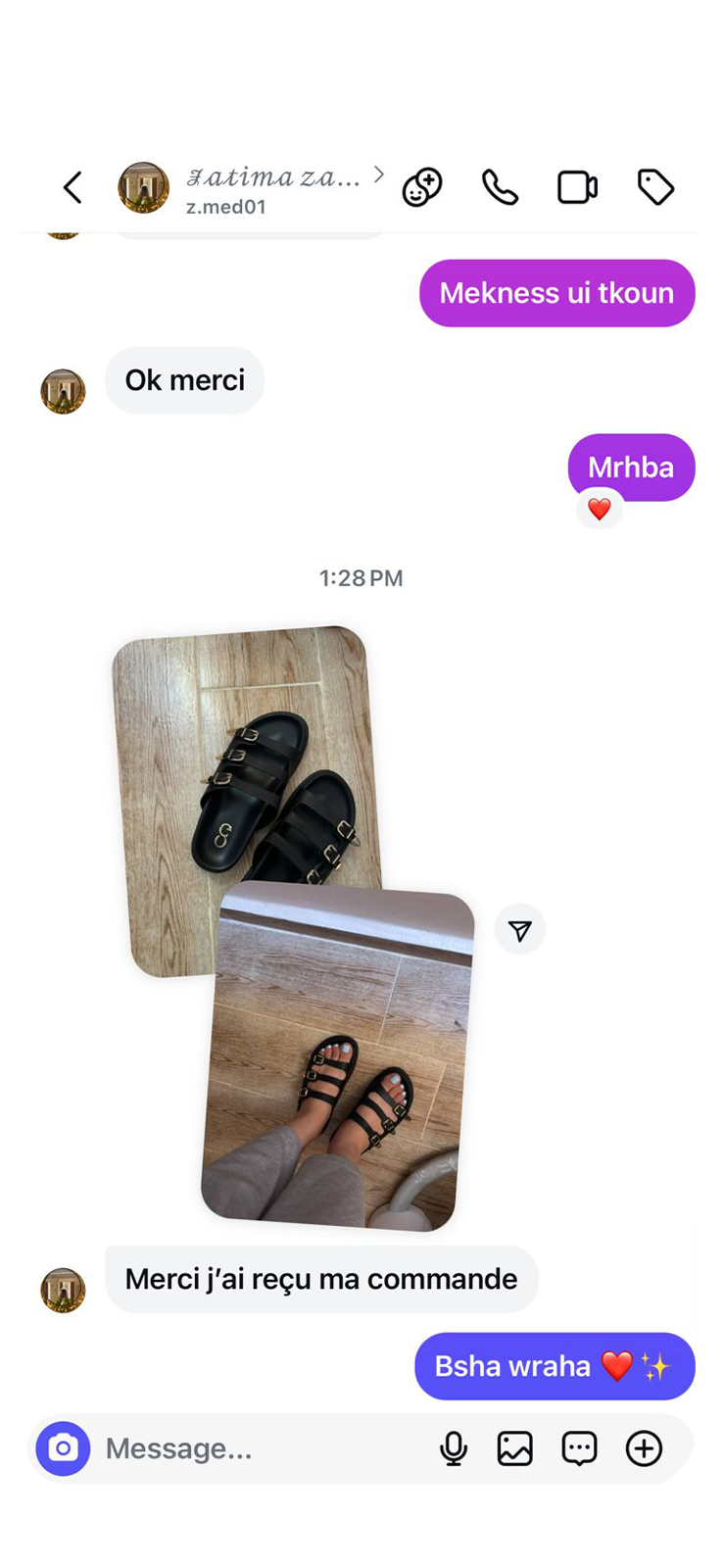Start a voice call with z.med01
Screen dimensions: 723x1568
[500, 187]
